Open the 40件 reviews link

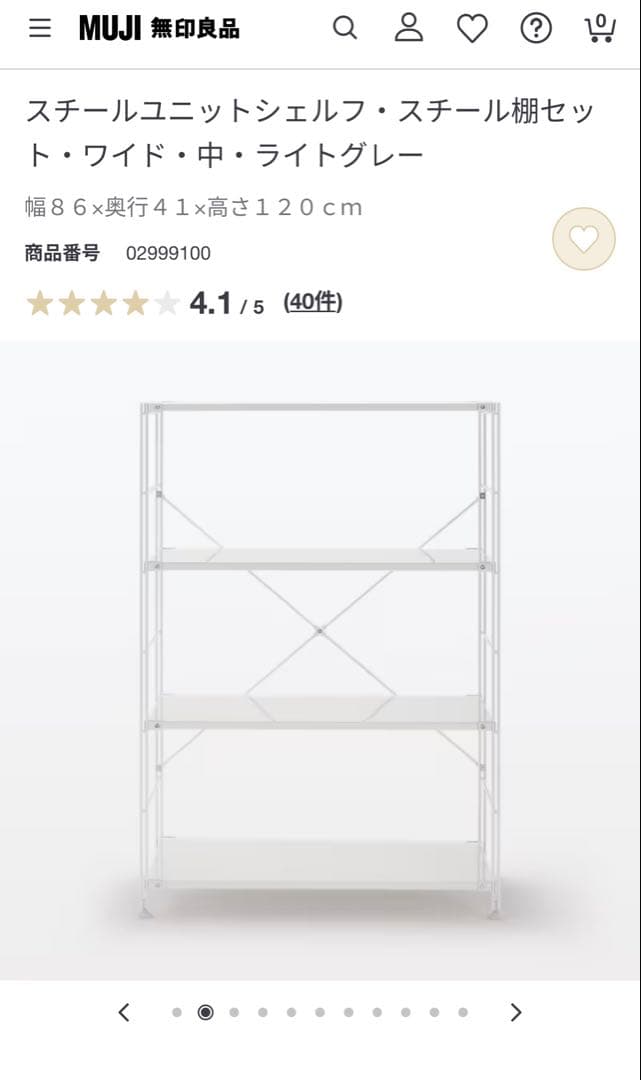point(313,302)
